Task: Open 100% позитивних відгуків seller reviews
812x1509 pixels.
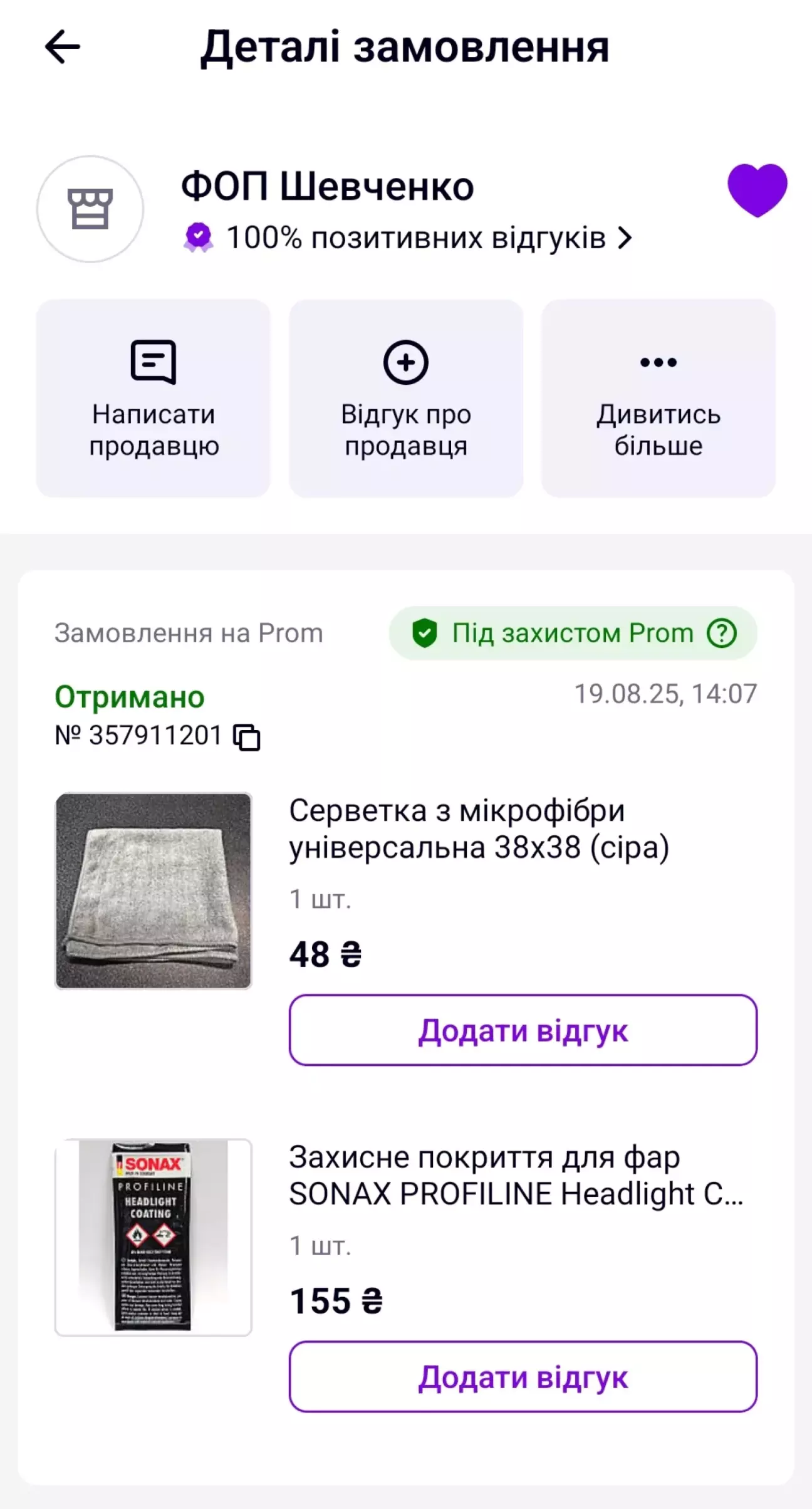Action: 417,238
